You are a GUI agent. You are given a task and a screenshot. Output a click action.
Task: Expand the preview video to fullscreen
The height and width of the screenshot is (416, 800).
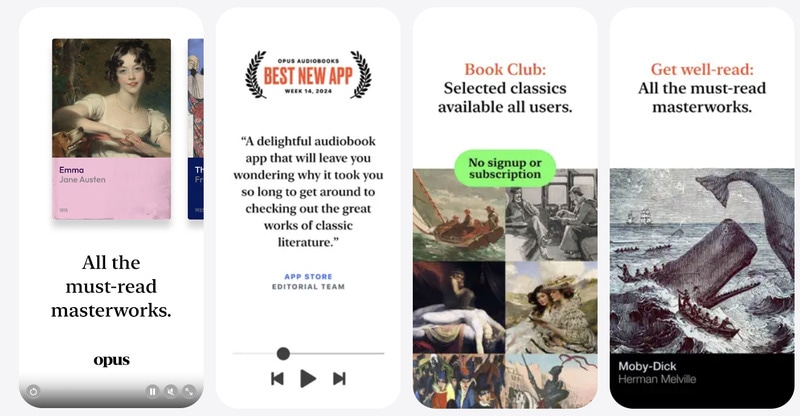point(189,391)
